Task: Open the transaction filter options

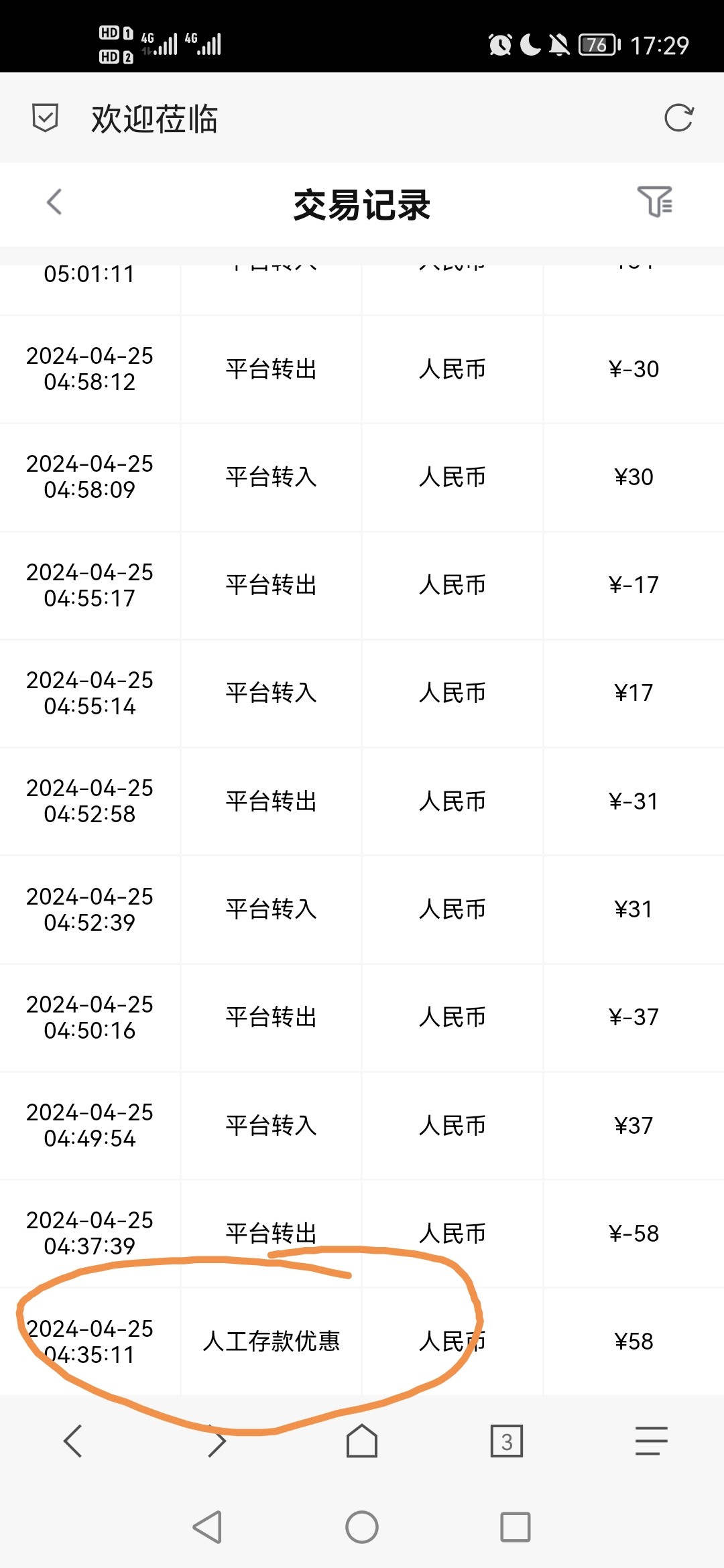Action: tap(655, 202)
